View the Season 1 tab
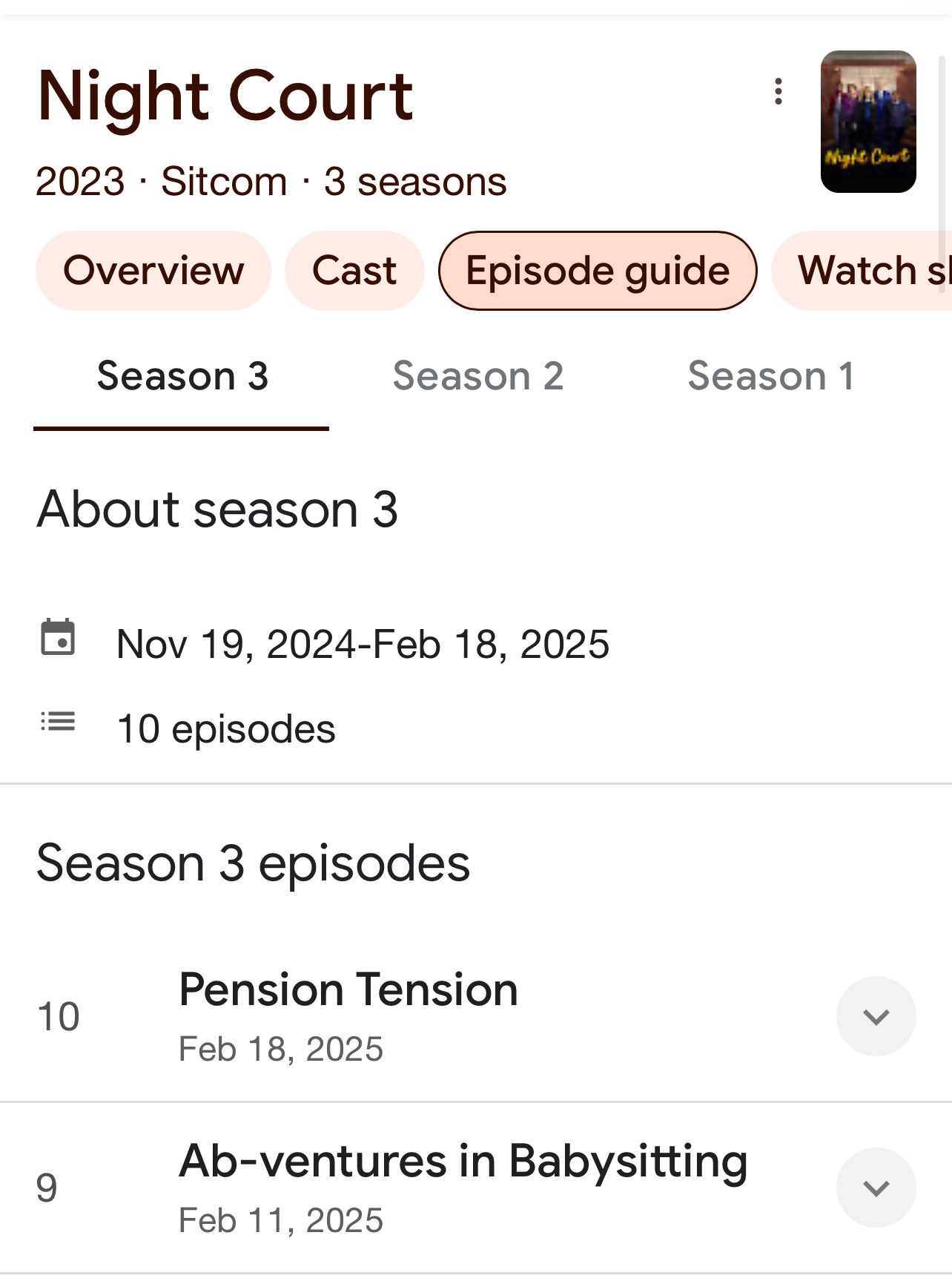 (770, 376)
